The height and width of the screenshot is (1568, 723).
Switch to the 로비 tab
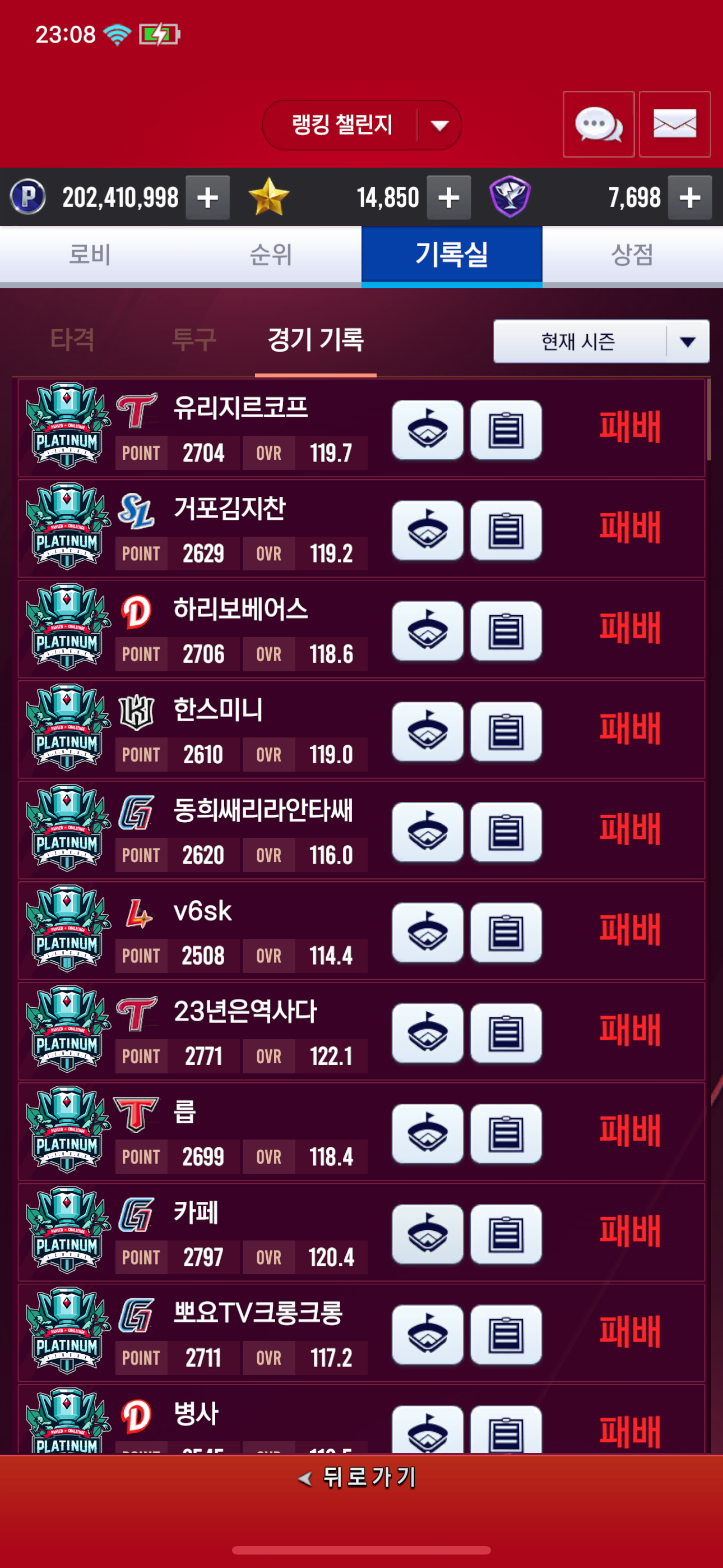[x=90, y=255]
